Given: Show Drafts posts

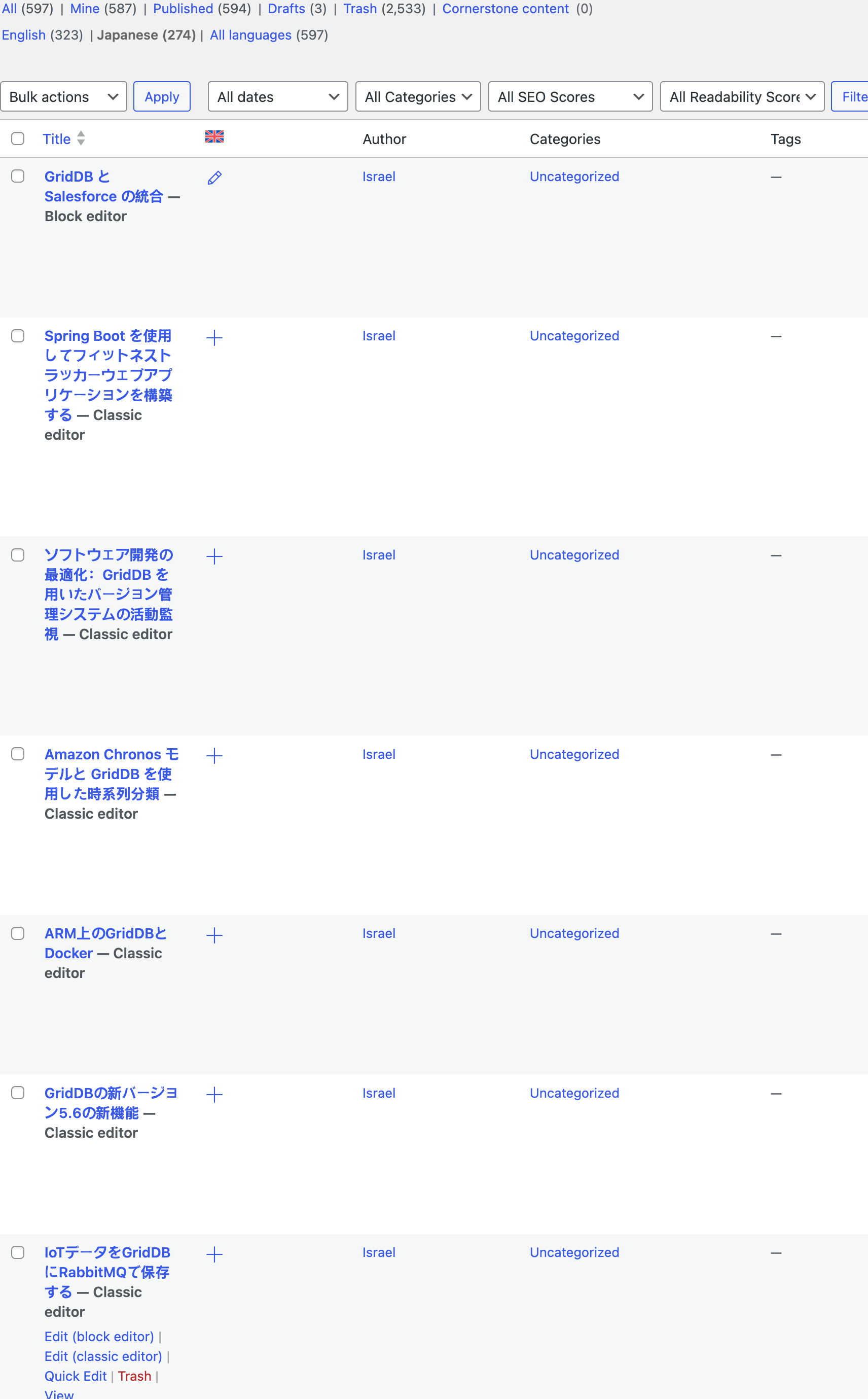Looking at the screenshot, I should 286,9.
